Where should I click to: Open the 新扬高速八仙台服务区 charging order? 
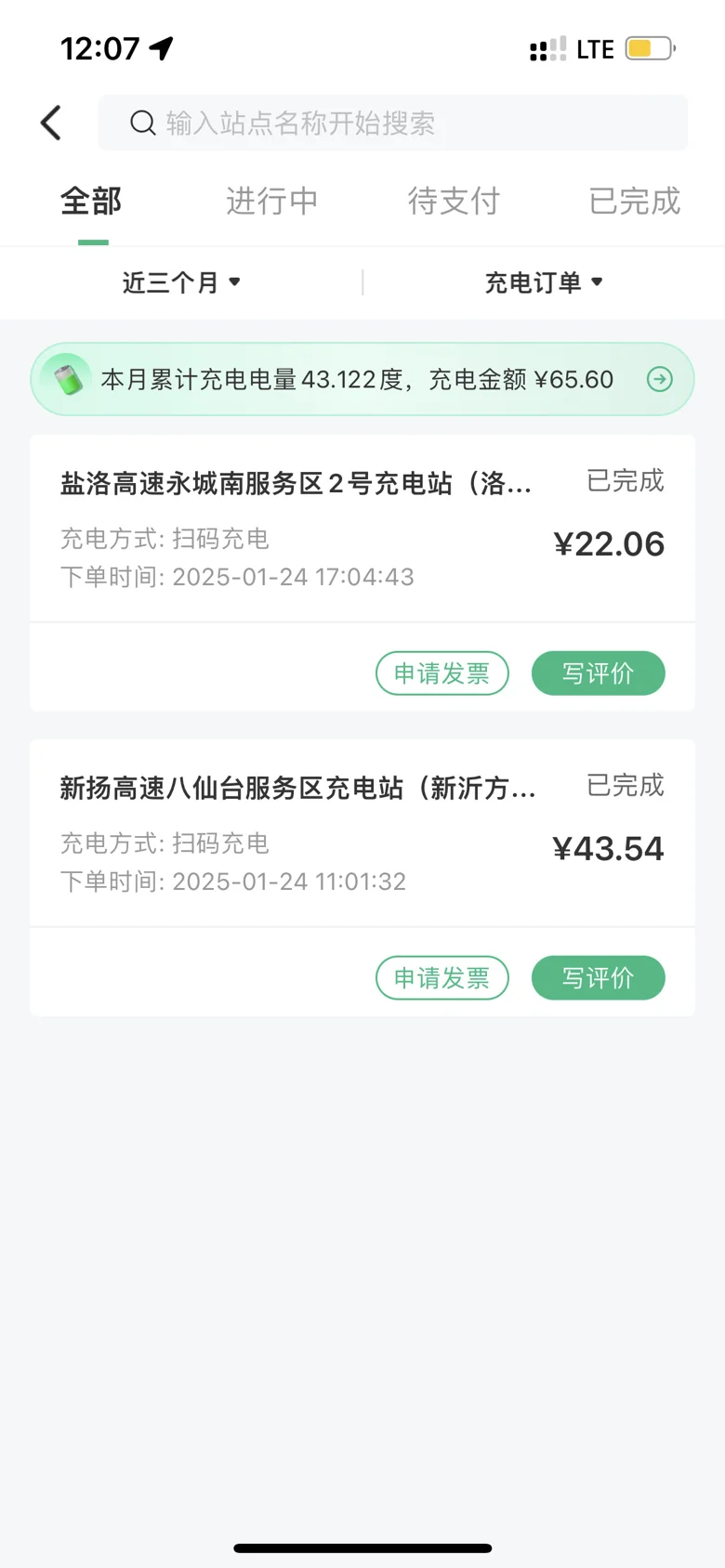click(x=362, y=832)
